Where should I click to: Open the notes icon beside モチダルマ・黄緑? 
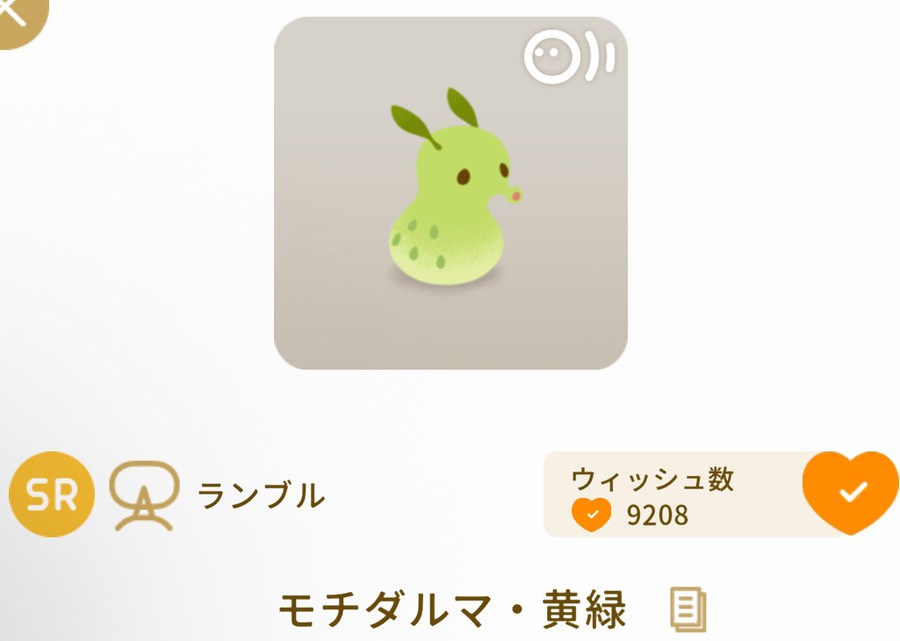(x=688, y=609)
